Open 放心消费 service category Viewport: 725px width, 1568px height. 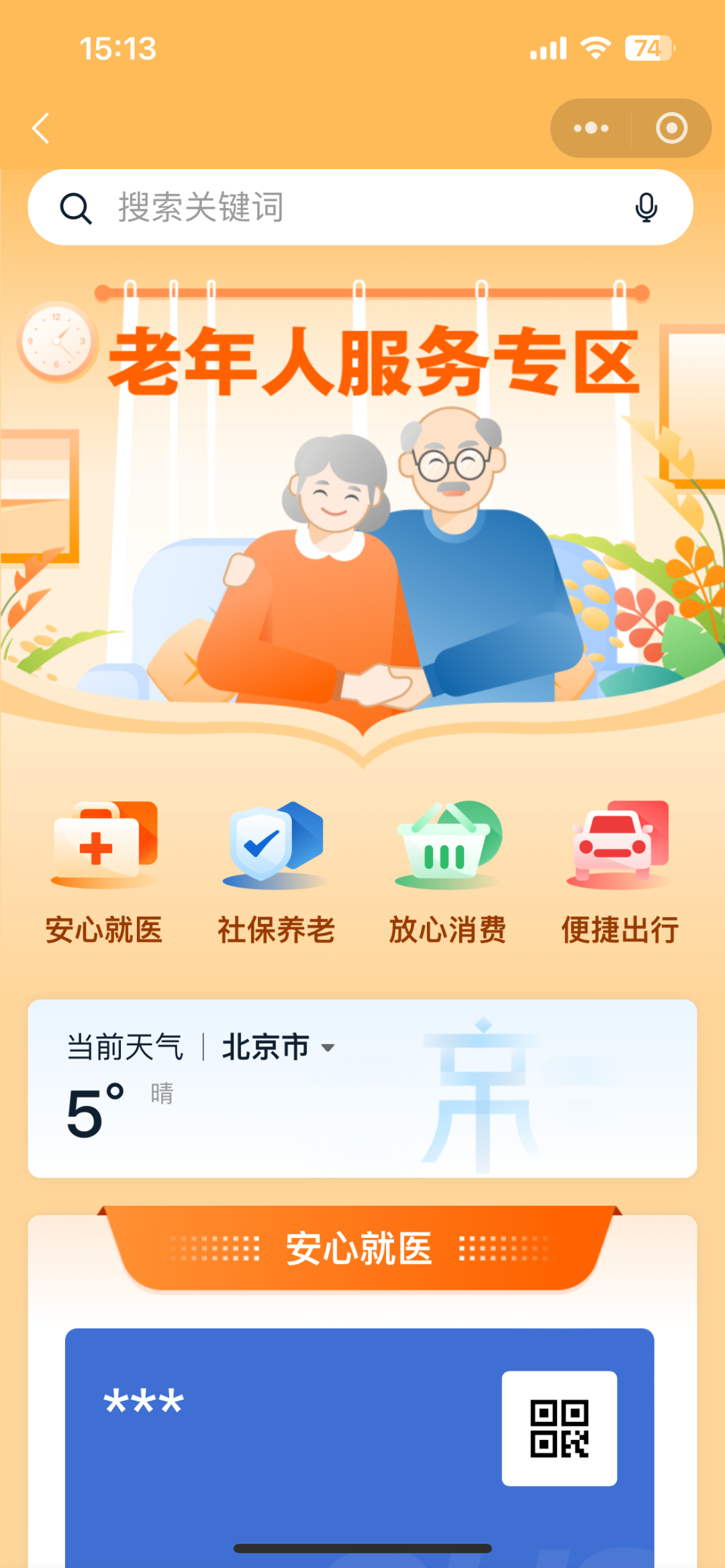448,872
